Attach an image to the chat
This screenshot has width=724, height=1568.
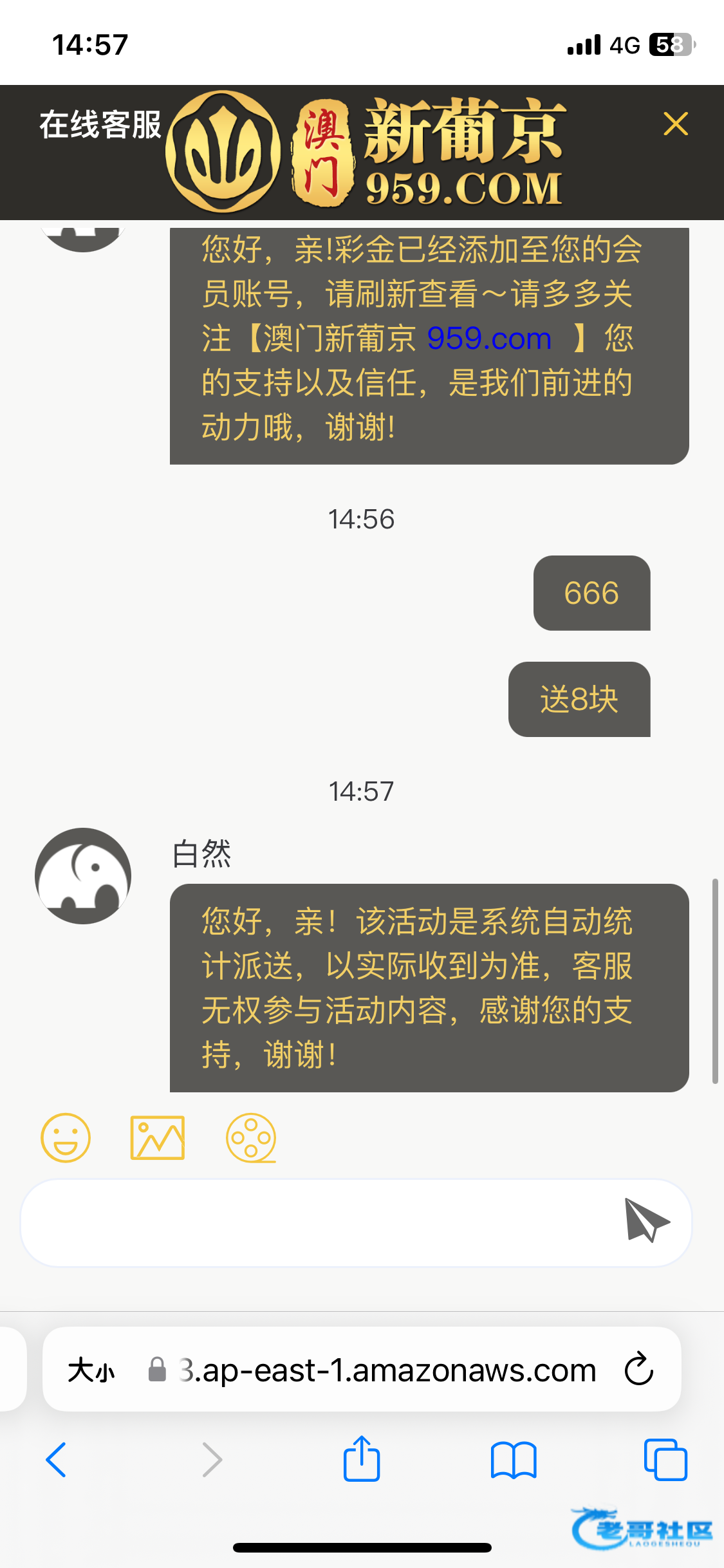[x=158, y=1137]
